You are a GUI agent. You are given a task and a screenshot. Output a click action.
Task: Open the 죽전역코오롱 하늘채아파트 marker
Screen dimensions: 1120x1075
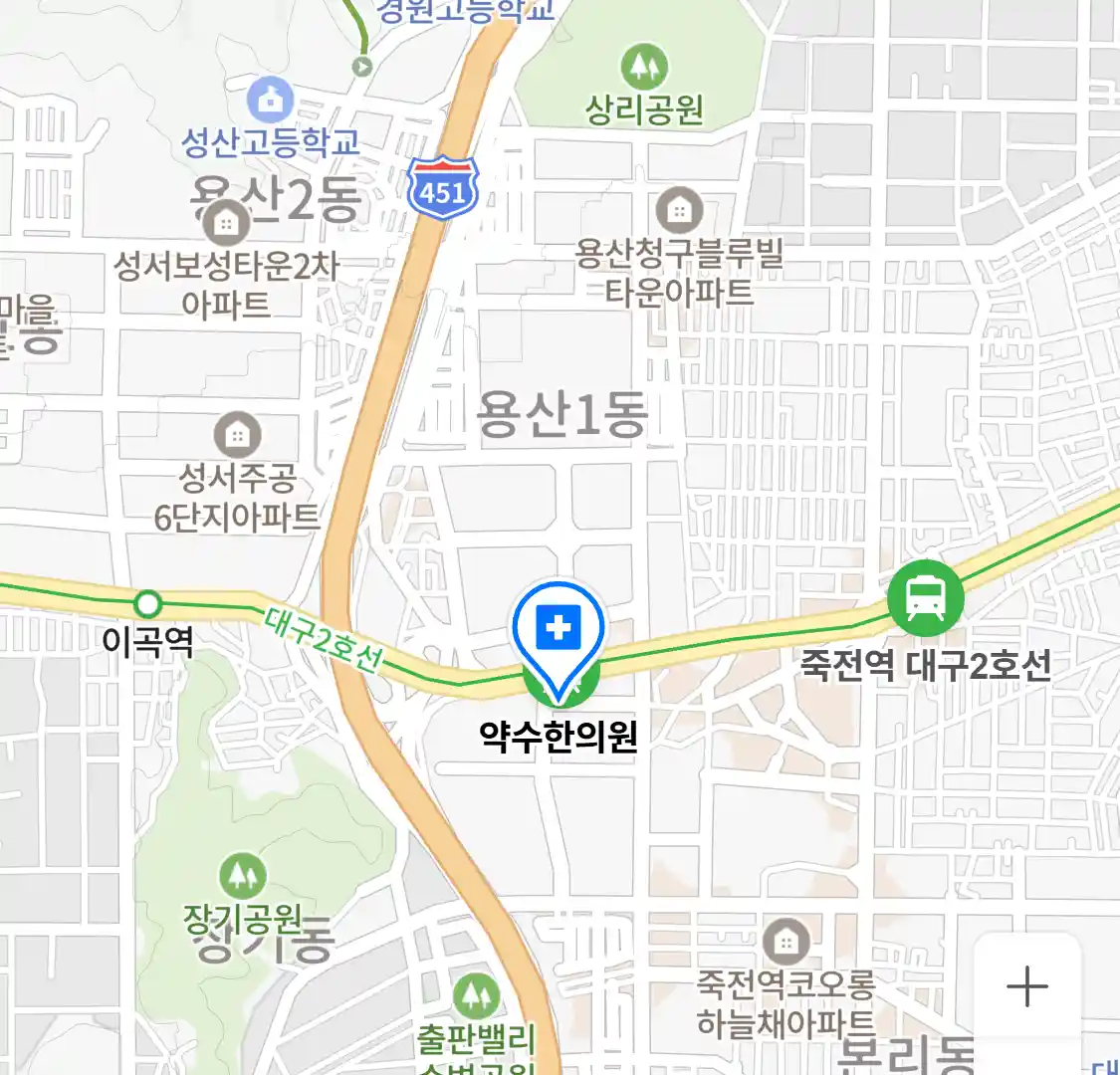click(x=785, y=941)
